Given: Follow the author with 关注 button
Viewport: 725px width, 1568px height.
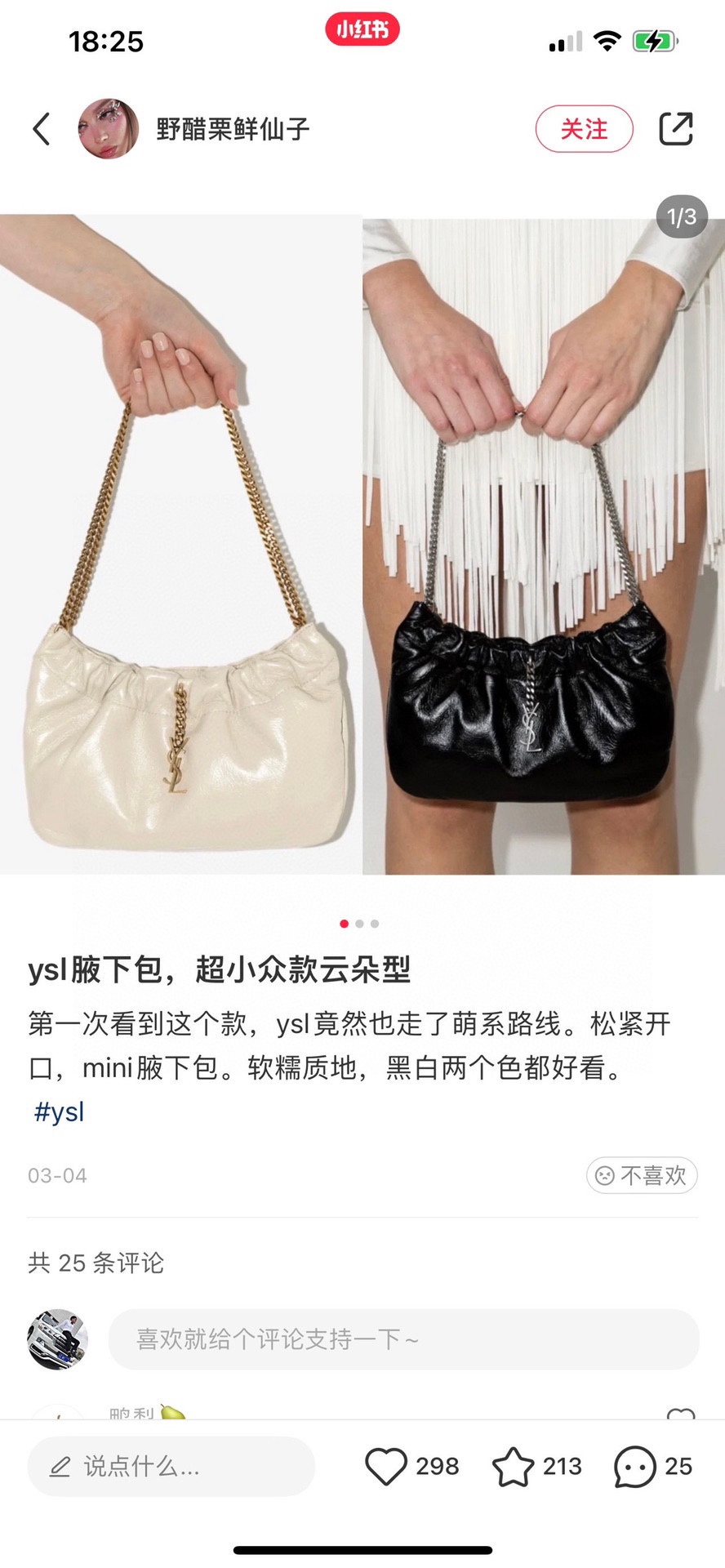Looking at the screenshot, I should point(584,129).
